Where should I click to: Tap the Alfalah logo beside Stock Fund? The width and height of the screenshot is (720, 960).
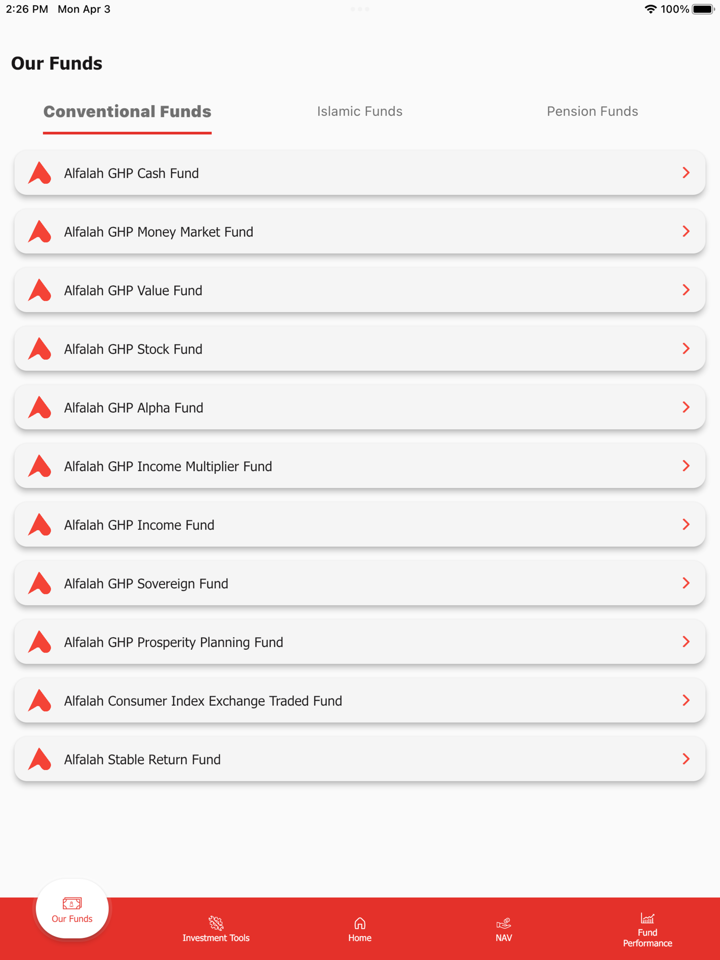point(39,348)
